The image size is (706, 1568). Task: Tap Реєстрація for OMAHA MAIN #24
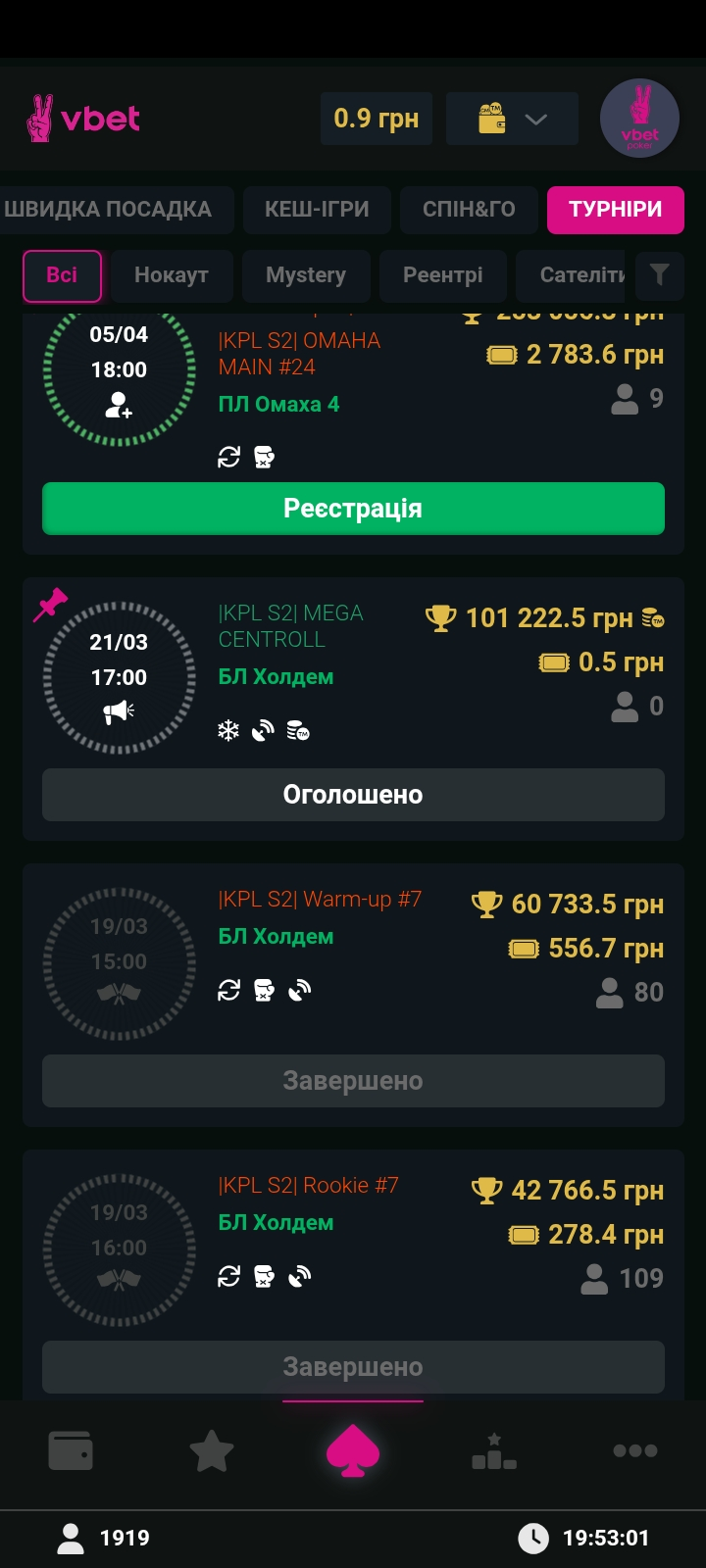click(353, 509)
